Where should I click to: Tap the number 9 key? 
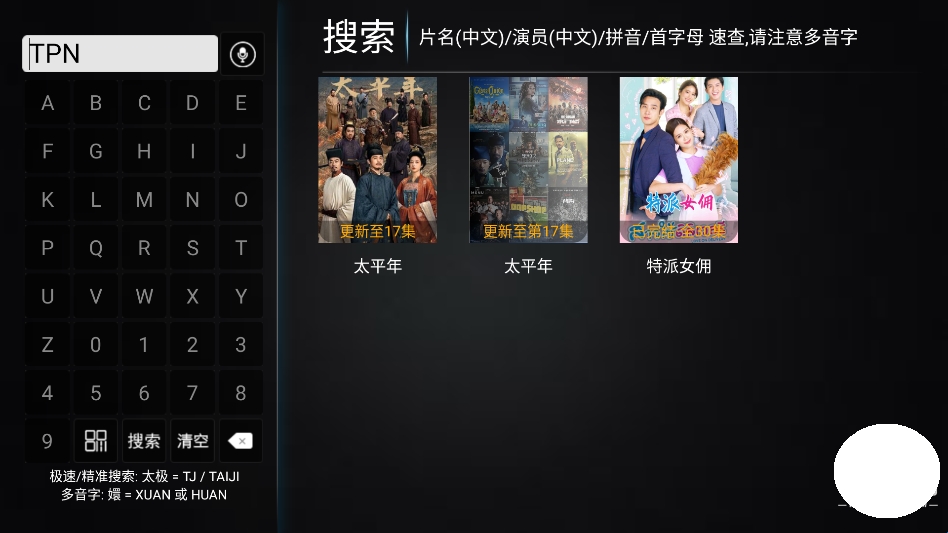tap(47, 441)
